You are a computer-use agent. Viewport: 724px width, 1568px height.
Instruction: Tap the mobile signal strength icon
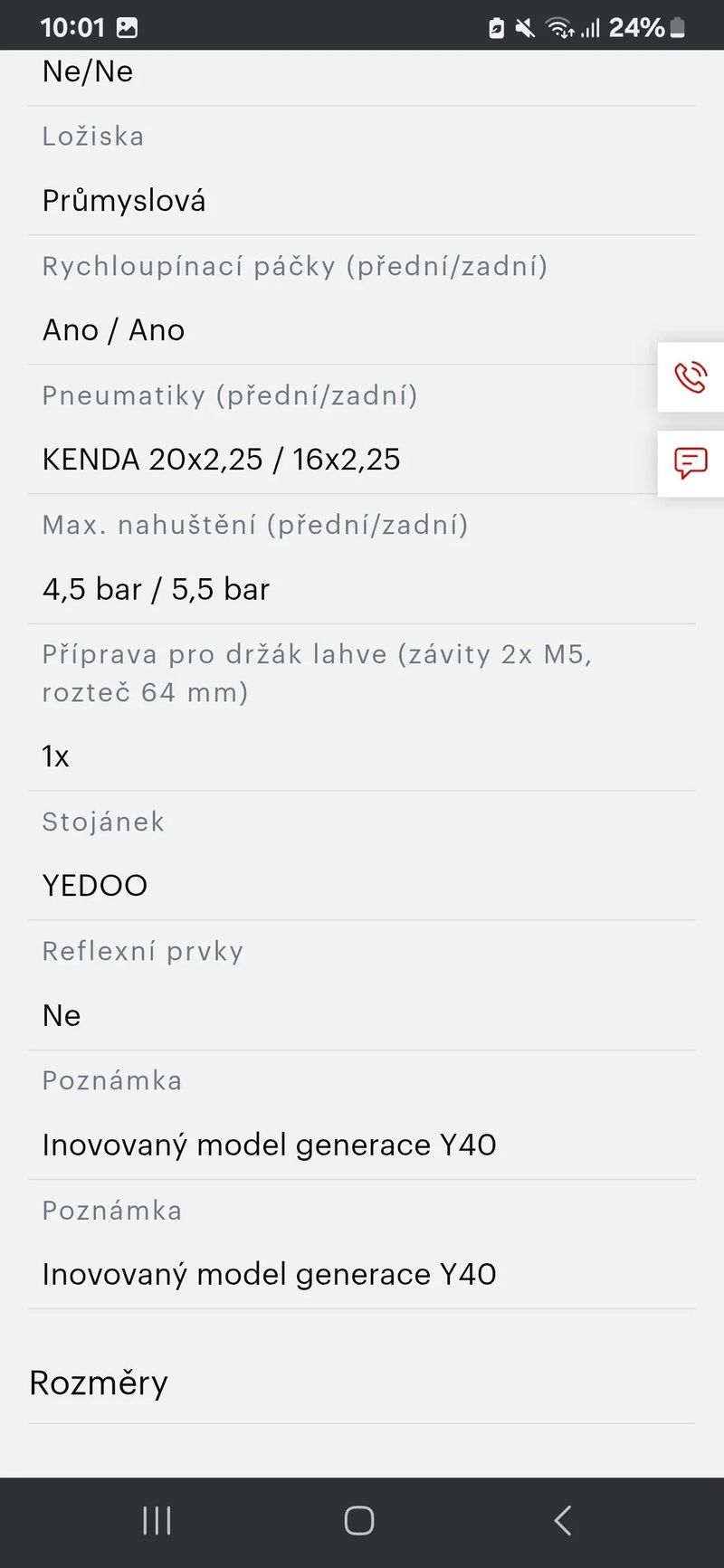coord(591,27)
